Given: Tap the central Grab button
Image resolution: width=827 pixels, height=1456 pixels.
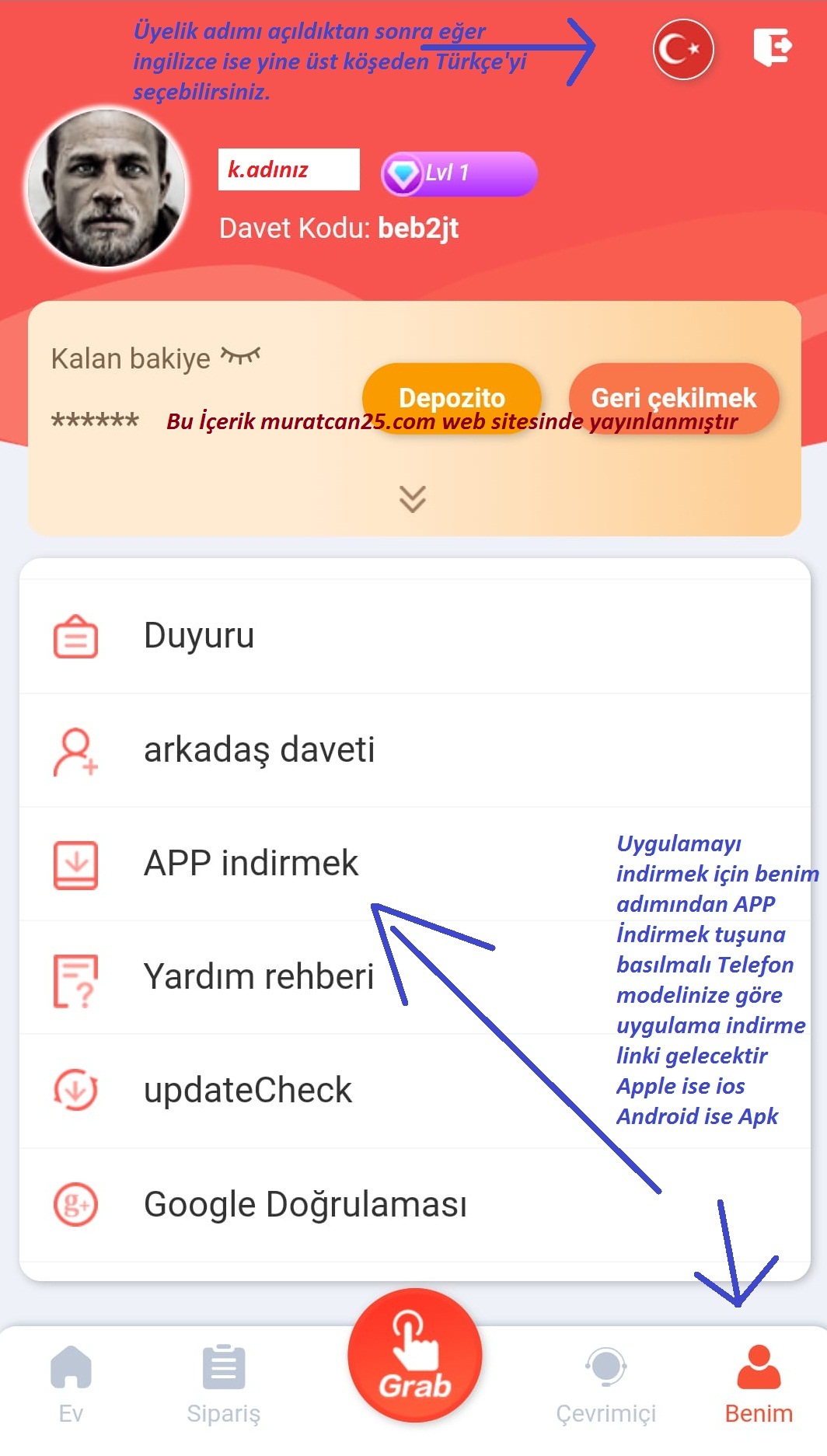Looking at the screenshot, I should click(x=414, y=1356).
